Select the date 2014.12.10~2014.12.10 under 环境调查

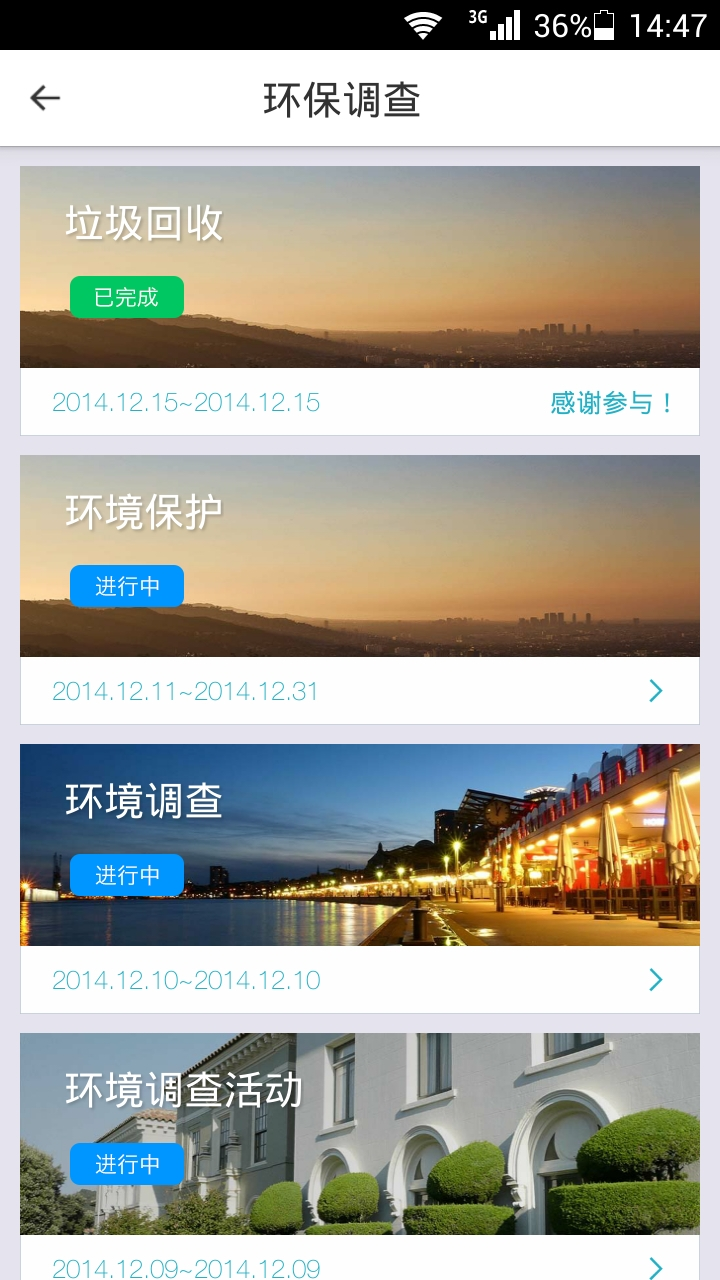pos(185,979)
